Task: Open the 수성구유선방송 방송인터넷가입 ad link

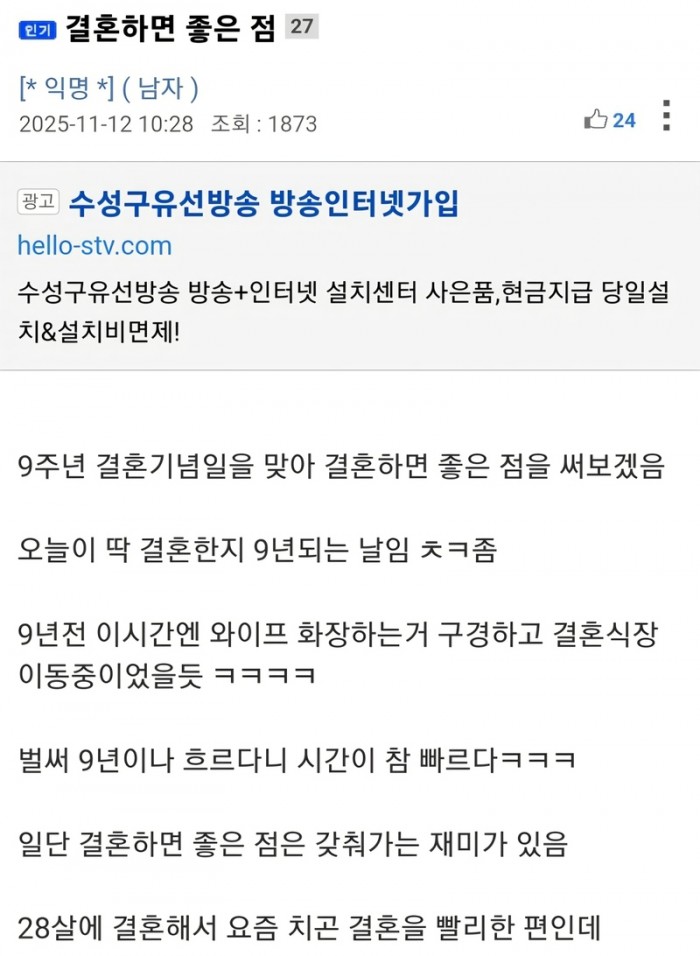Action: 264,204
